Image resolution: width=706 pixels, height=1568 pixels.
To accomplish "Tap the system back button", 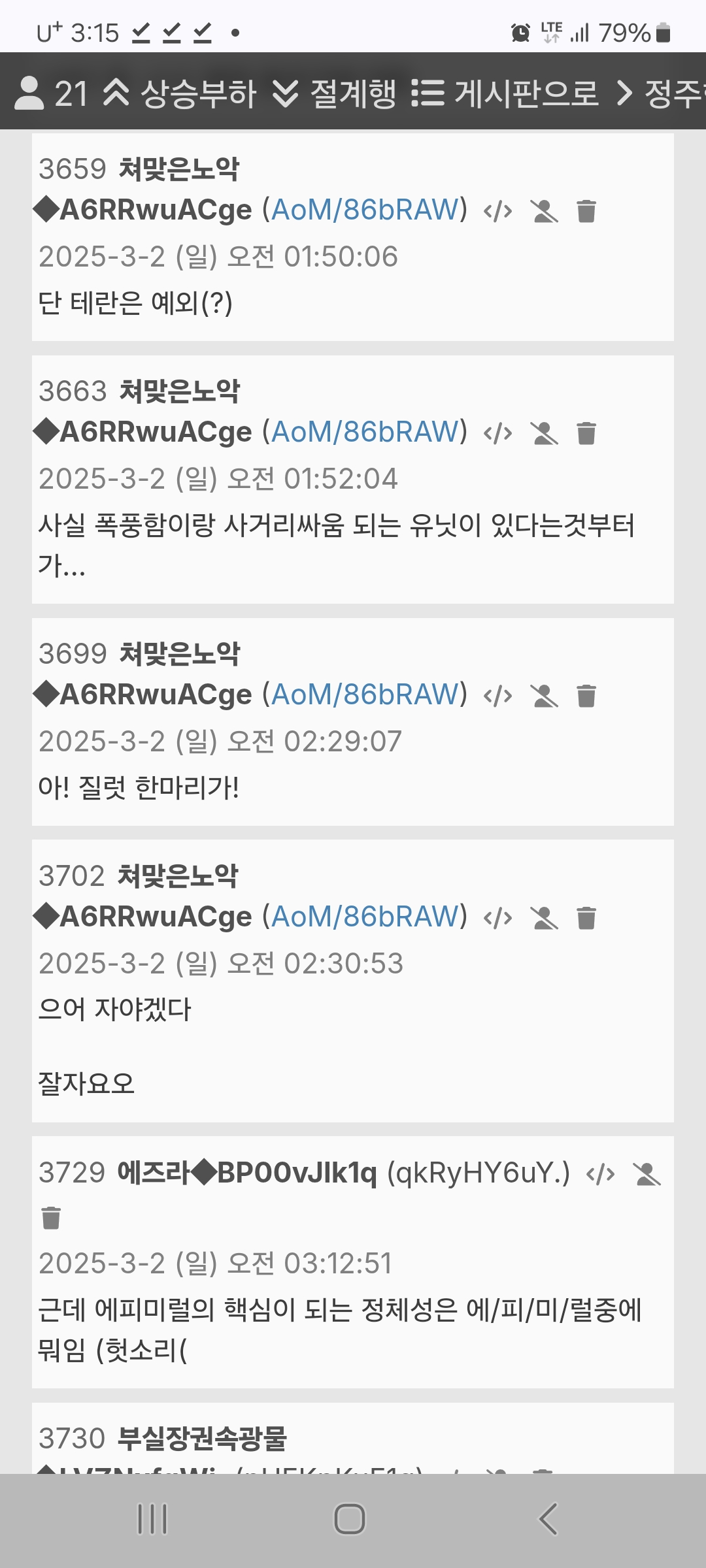I will pyautogui.click(x=548, y=1518).
